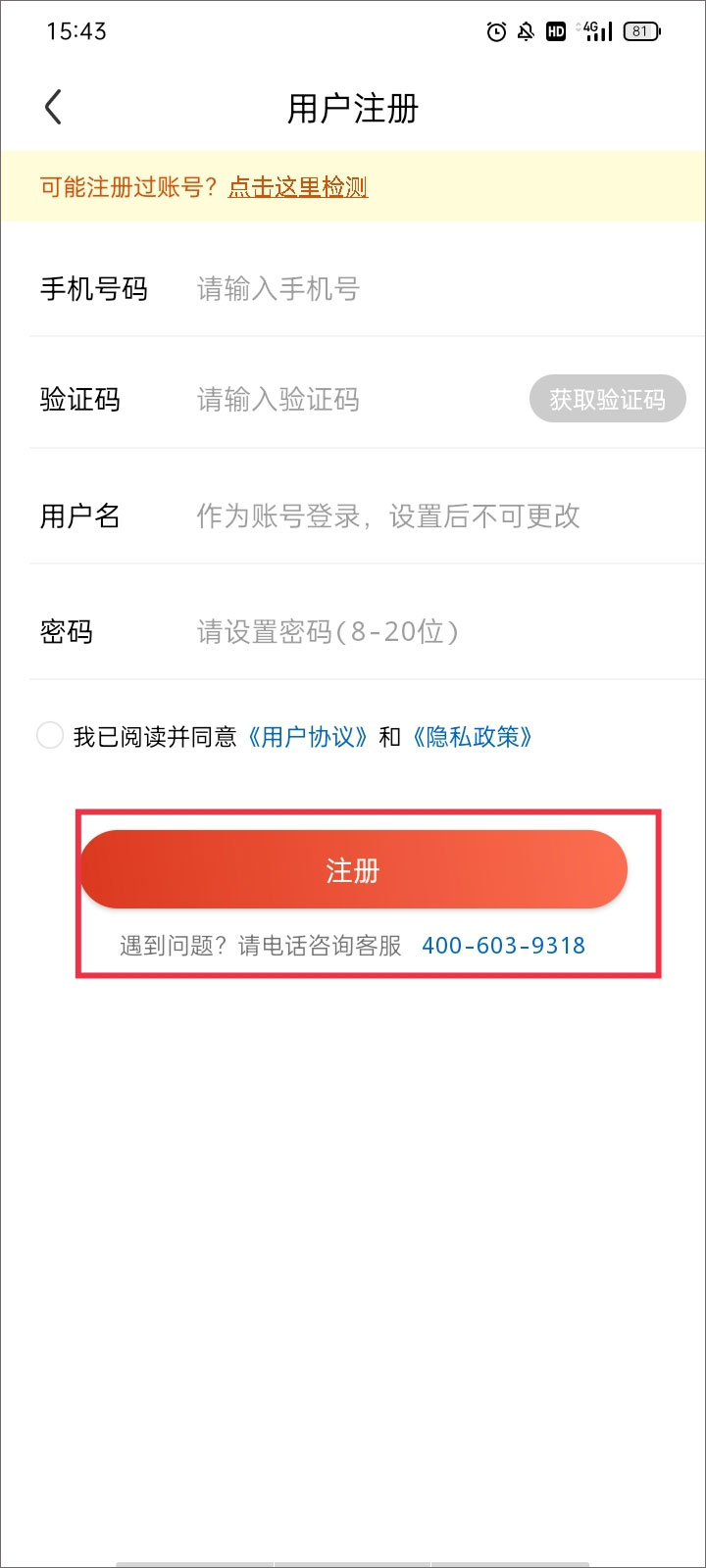The image size is (706, 1568).
Task: Check the agreement checkbox 我已阅读并同意
Action: point(50,736)
